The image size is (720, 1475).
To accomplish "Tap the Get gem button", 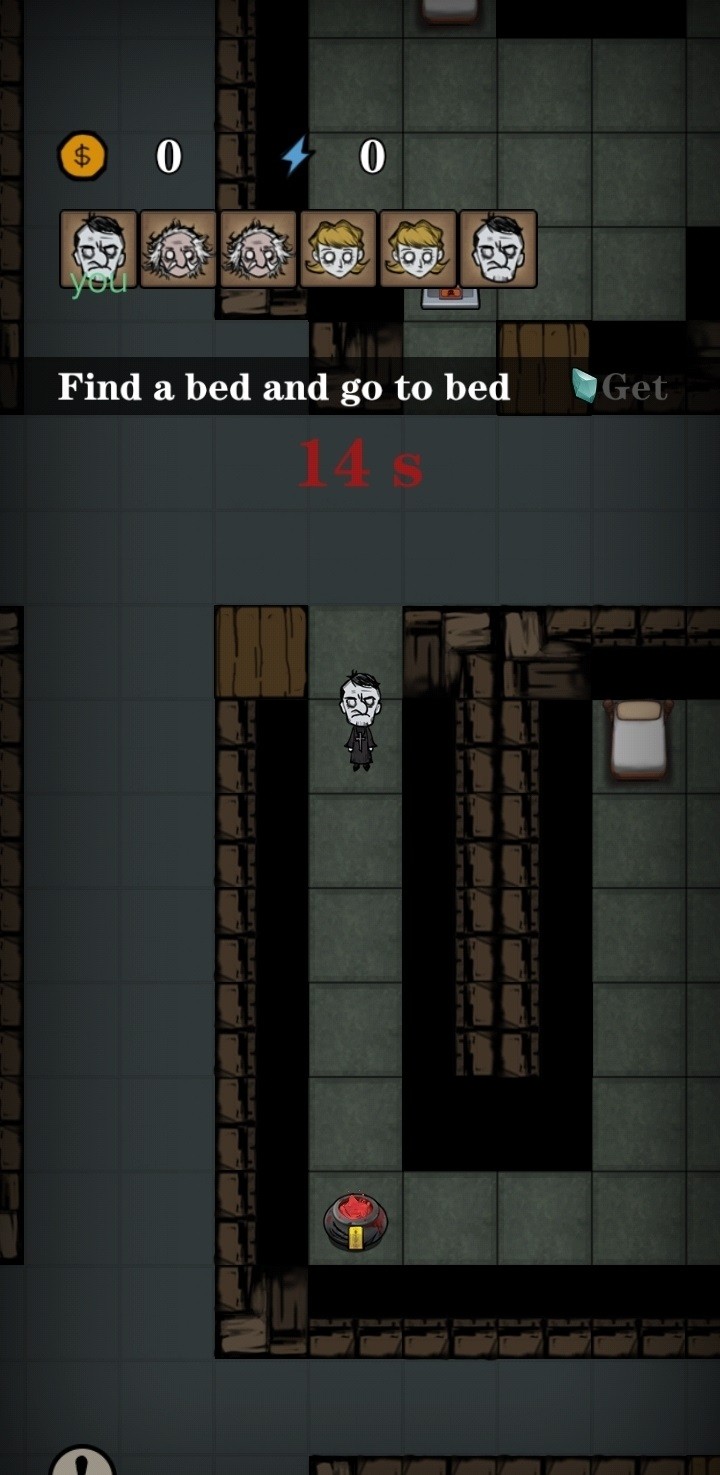I will click(620, 386).
